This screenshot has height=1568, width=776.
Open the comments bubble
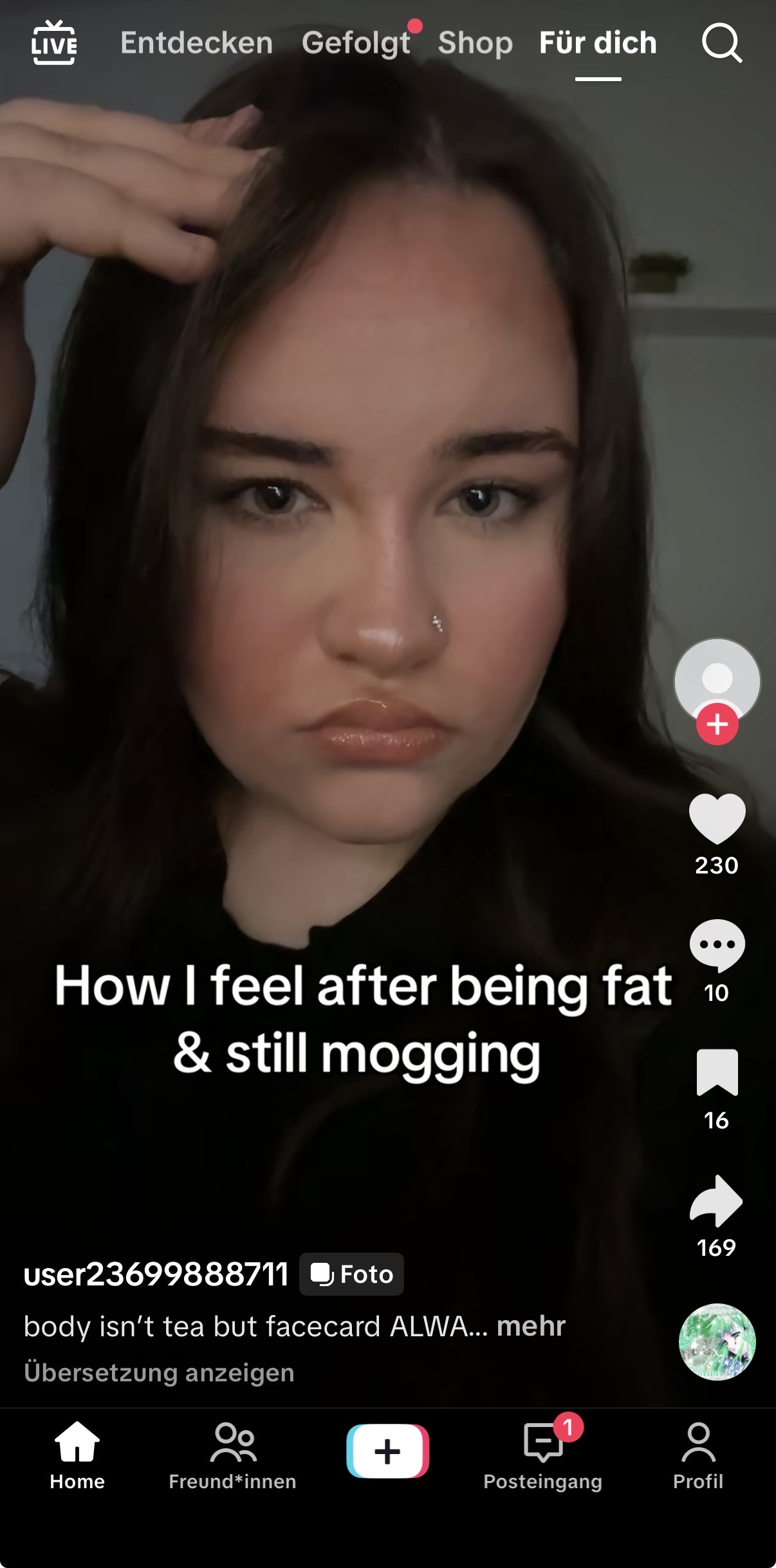click(x=717, y=945)
